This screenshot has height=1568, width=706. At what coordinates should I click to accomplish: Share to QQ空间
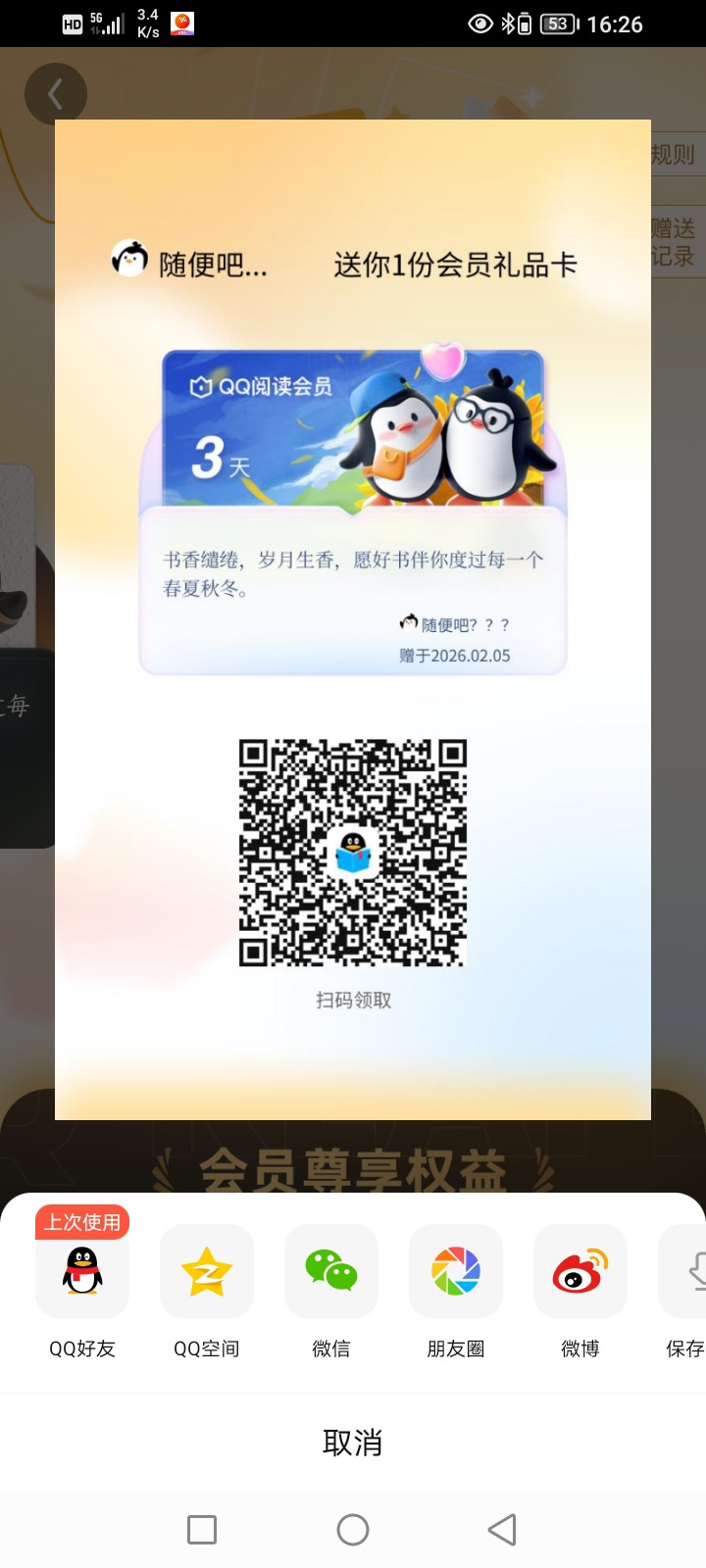point(207,1271)
